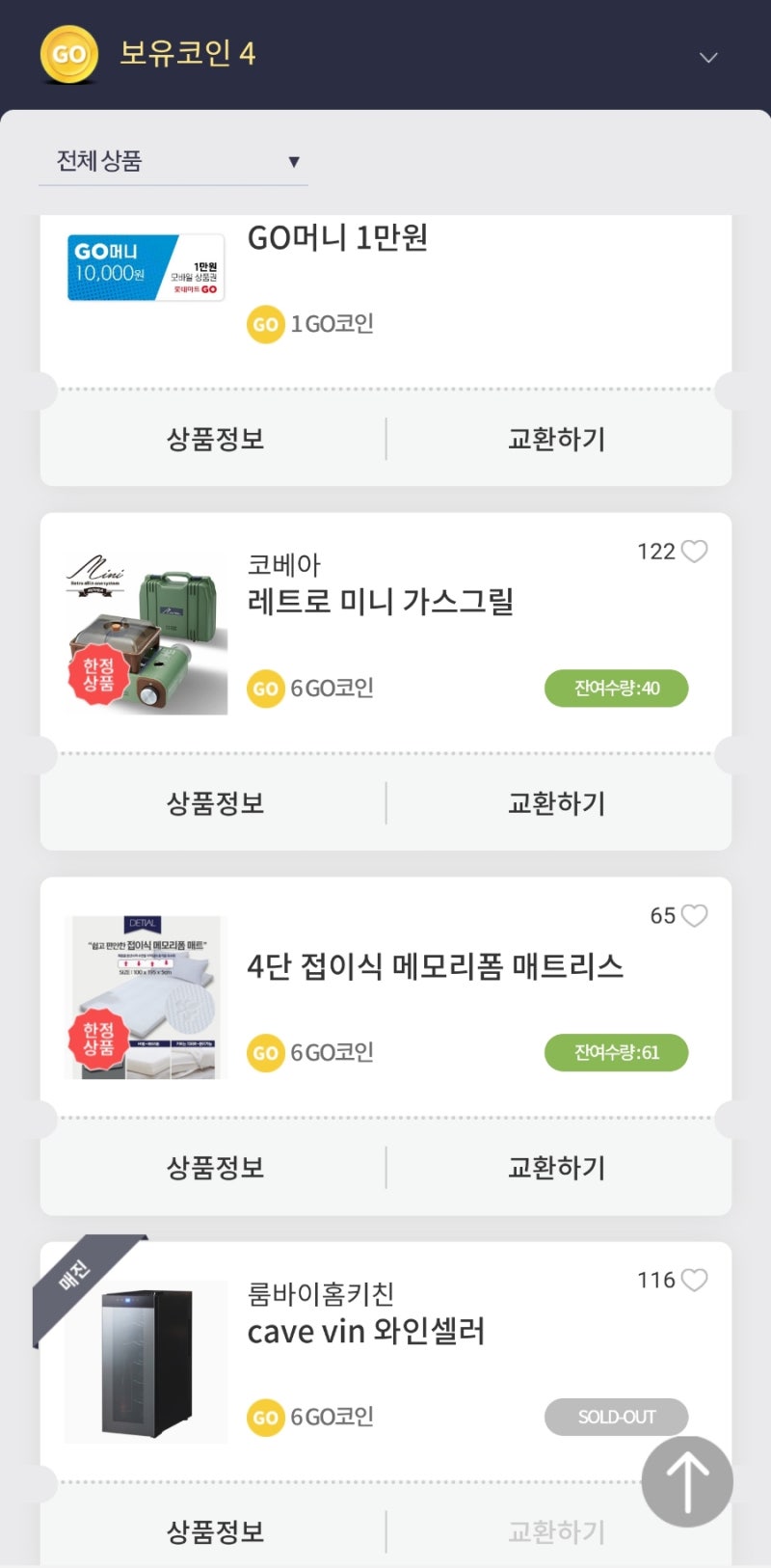The image size is (771, 1568).
Task: View 상품정보 of the wine cellar product
Action: tap(214, 1530)
